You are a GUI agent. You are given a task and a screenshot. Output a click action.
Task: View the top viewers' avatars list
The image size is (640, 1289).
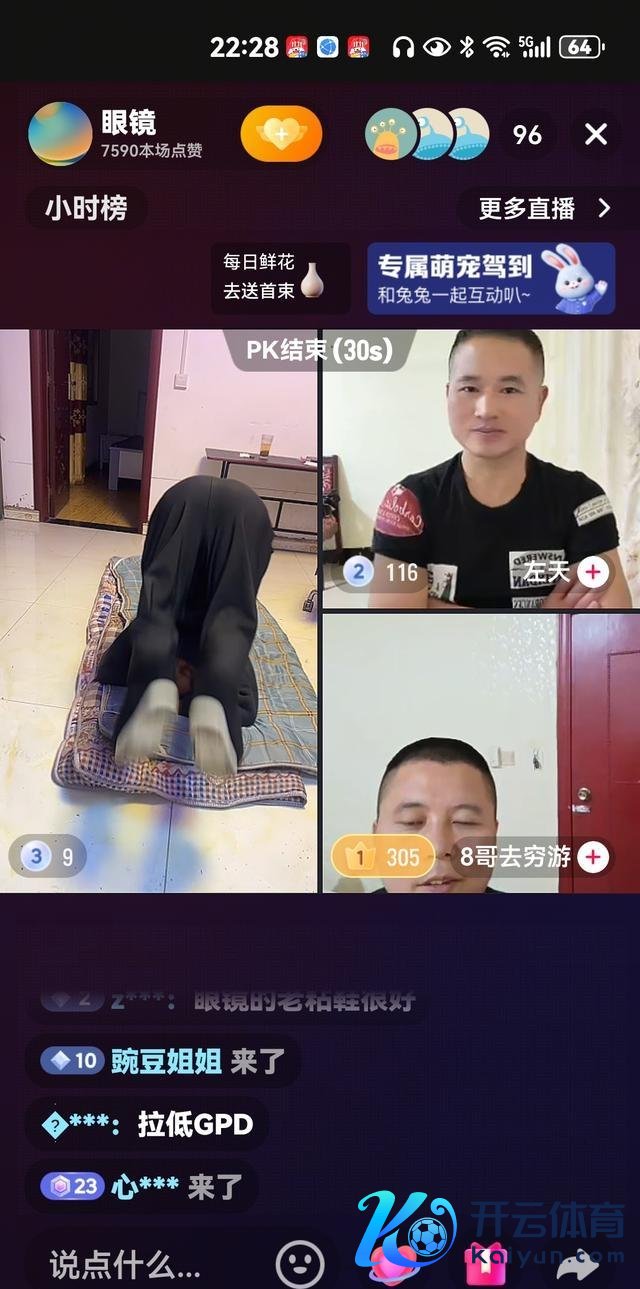(427, 135)
